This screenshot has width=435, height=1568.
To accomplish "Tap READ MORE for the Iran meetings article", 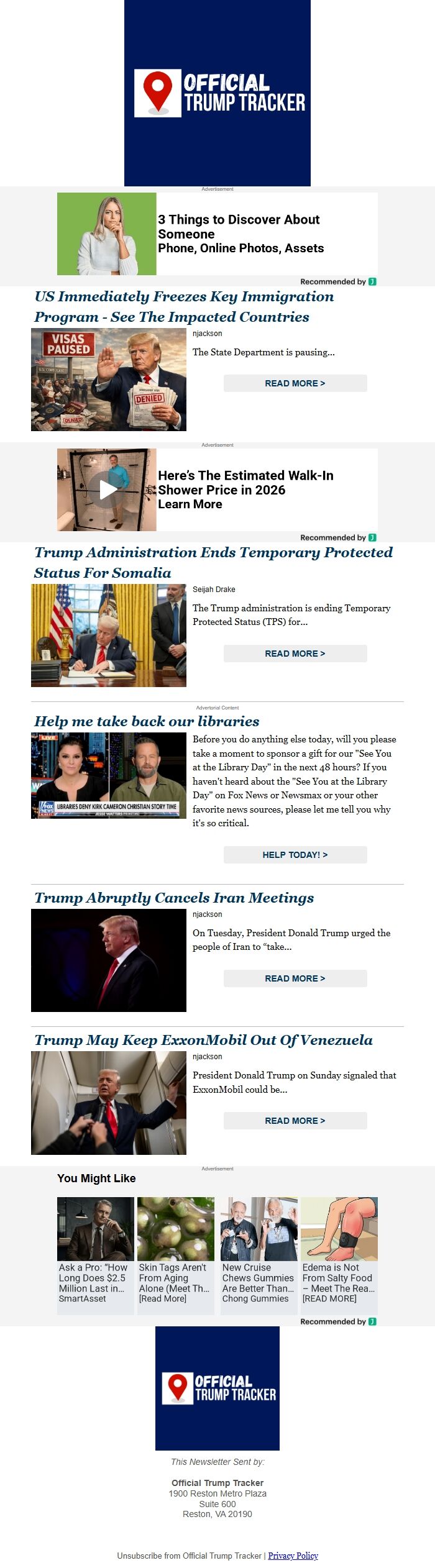I will tap(295, 978).
